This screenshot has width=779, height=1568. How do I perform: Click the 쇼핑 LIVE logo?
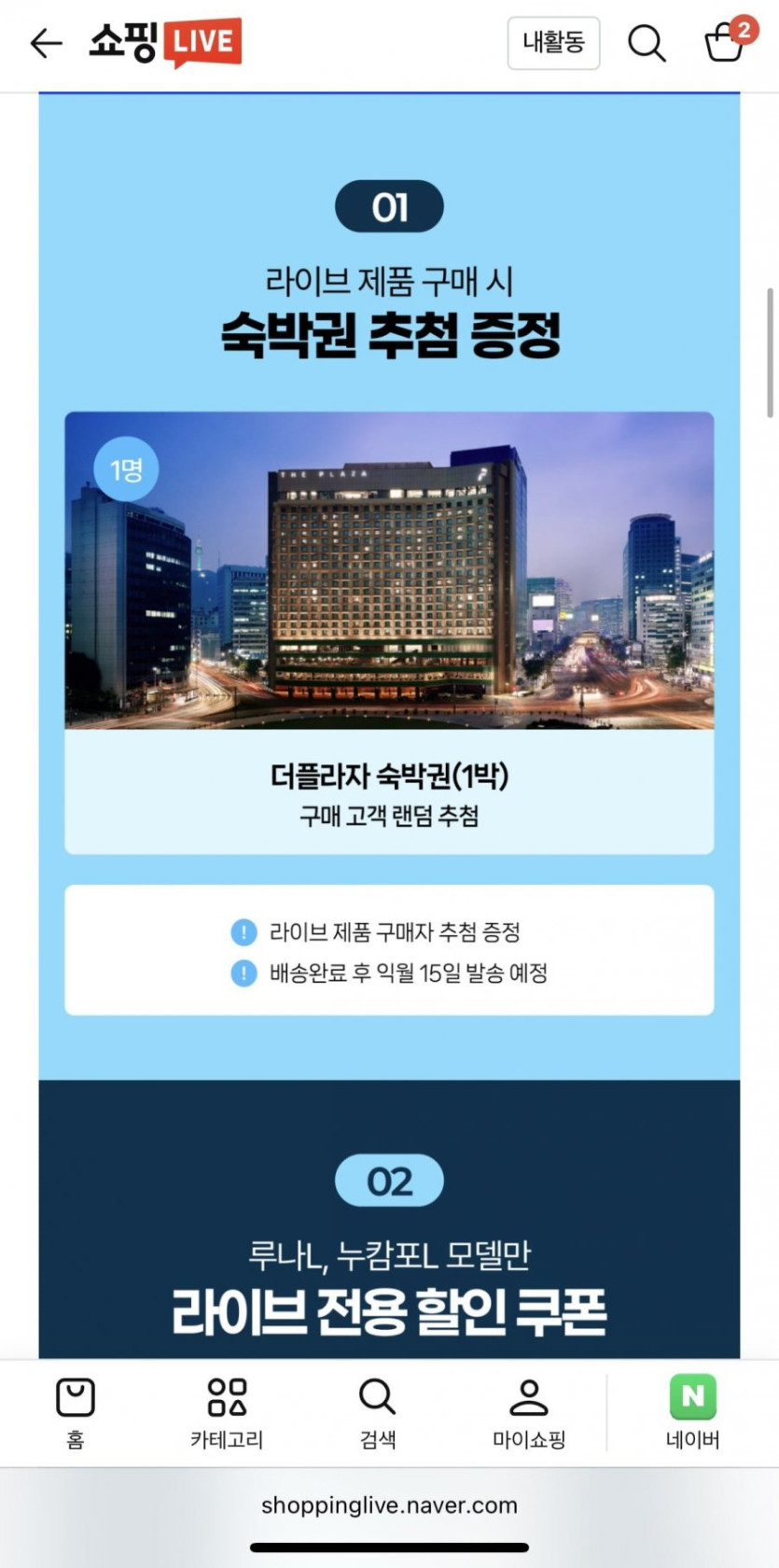pos(166,41)
